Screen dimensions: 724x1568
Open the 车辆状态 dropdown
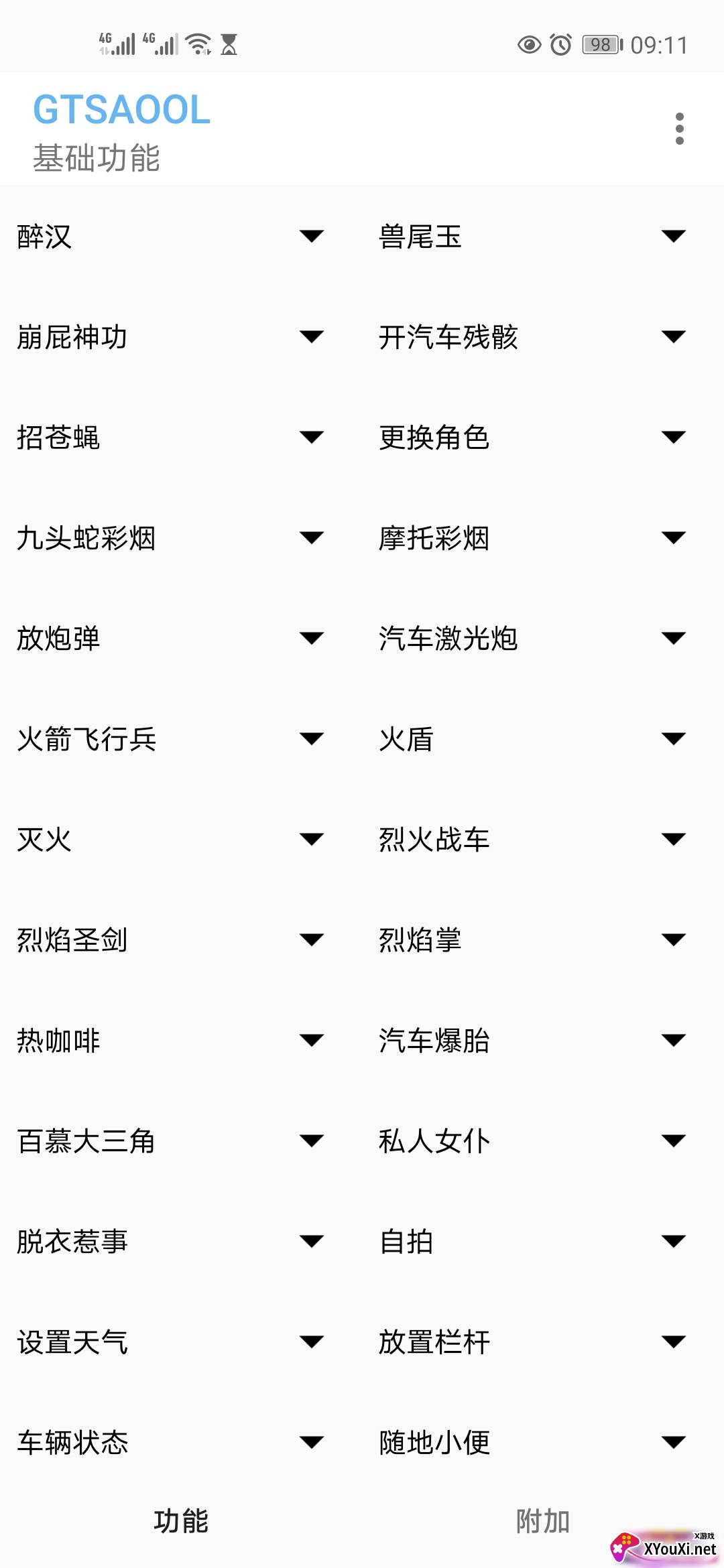click(311, 1442)
